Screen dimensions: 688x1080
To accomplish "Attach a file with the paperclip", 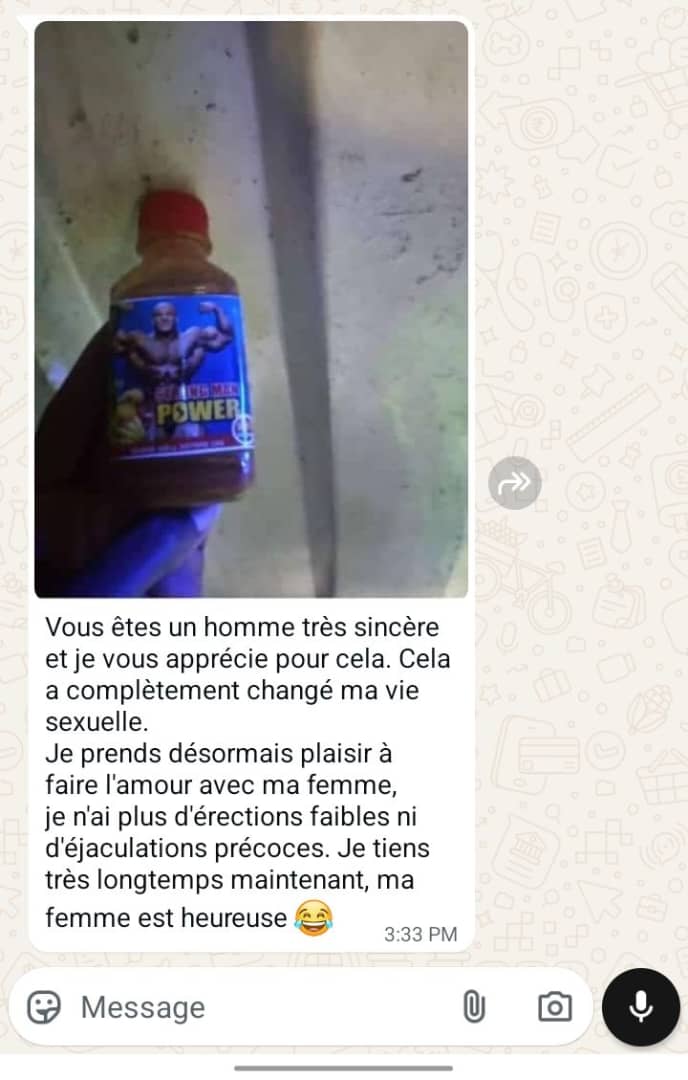I will 473,1007.
